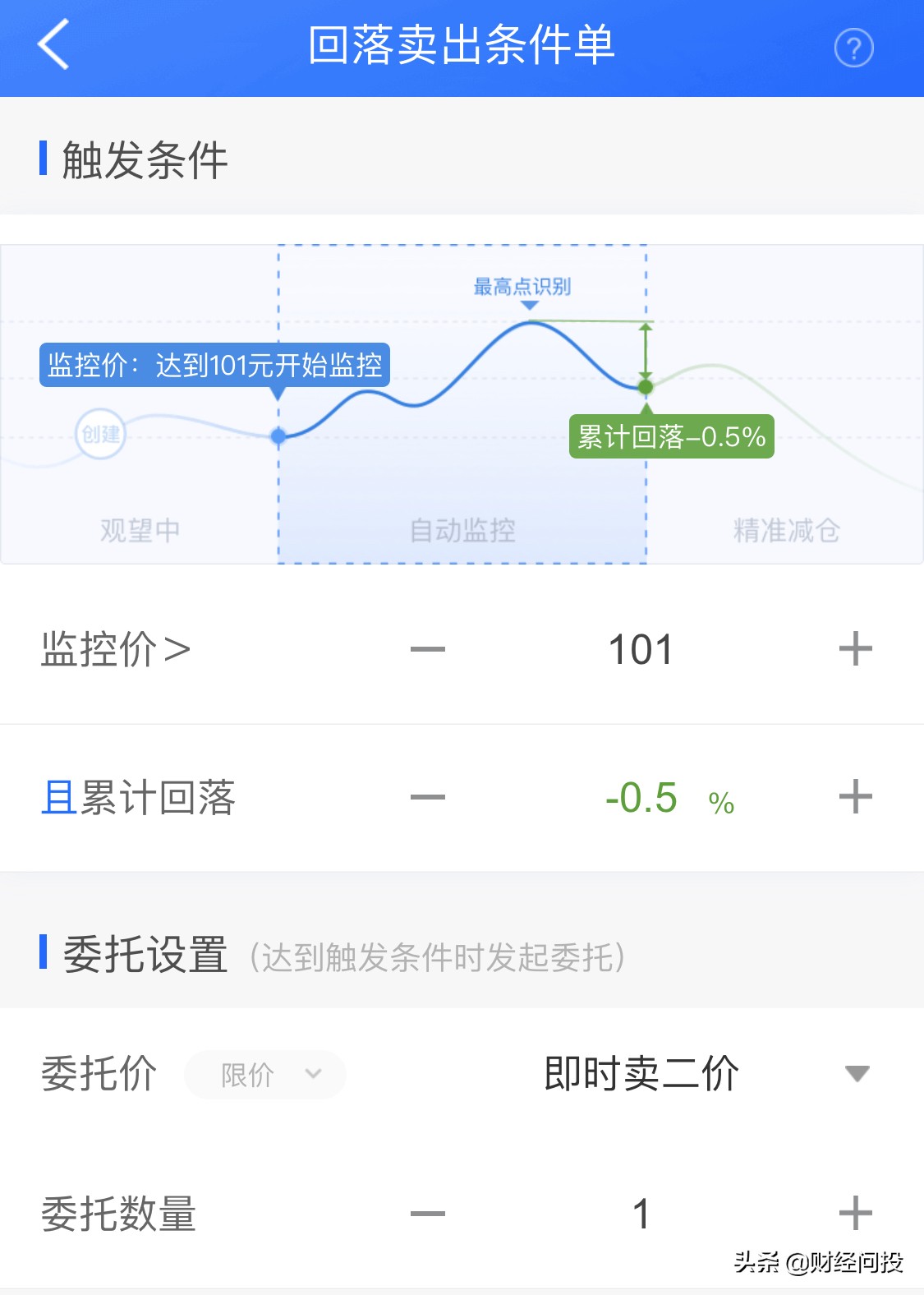Expand the 即时卖二价 selection dropdown
Screen dimensions: 924x1295
pos(859,1072)
